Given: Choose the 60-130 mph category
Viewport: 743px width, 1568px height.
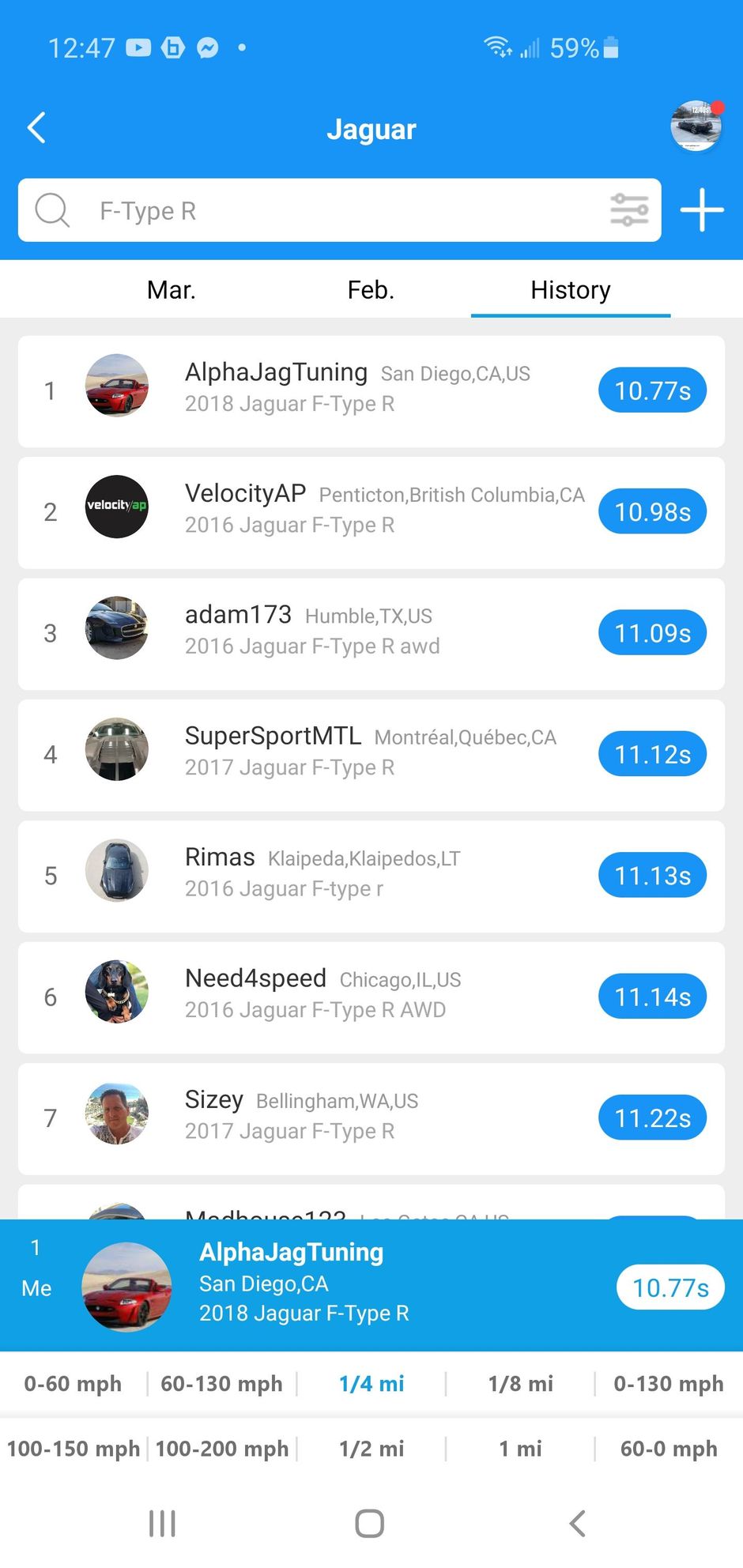Looking at the screenshot, I should point(221,1383).
